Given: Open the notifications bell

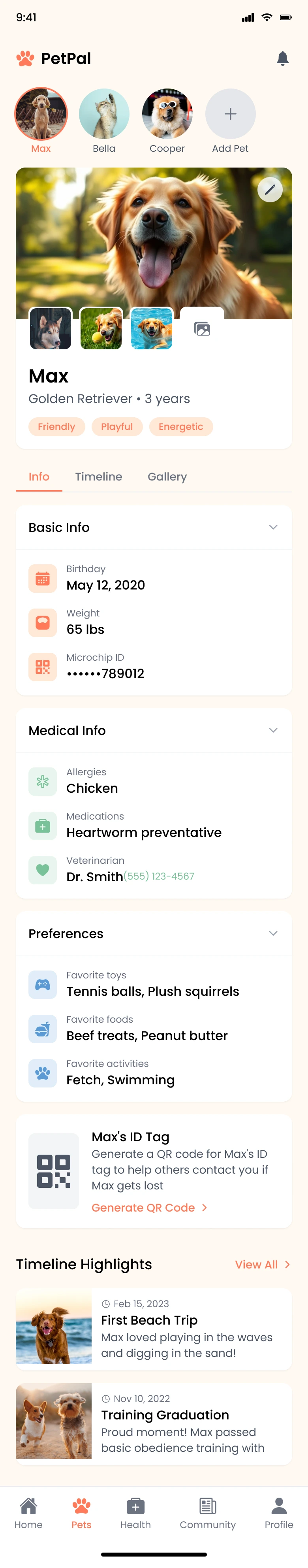Looking at the screenshot, I should (282, 58).
